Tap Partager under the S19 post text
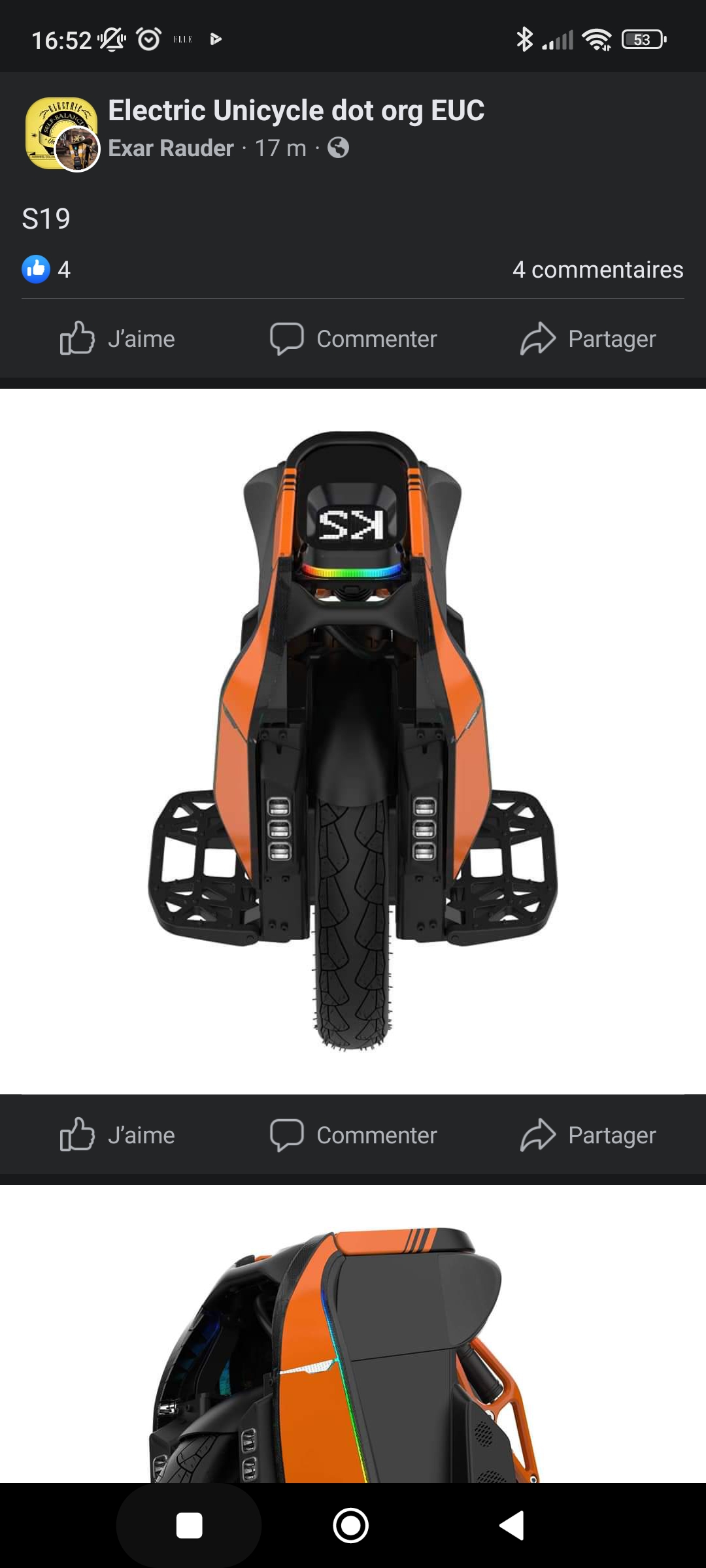Image resolution: width=706 pixels, height=1568 pixels. point(588,338)
